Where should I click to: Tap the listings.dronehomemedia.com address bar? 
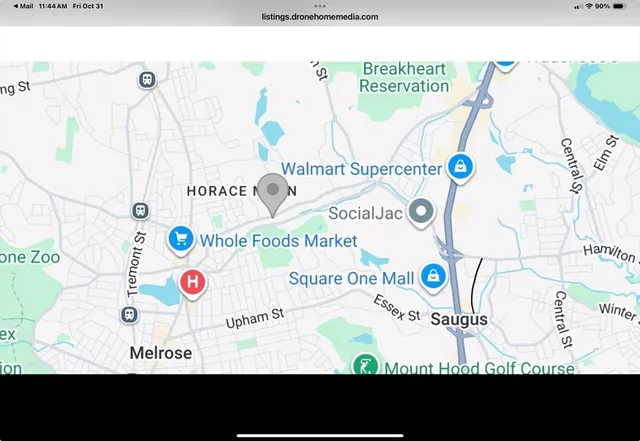320,17
